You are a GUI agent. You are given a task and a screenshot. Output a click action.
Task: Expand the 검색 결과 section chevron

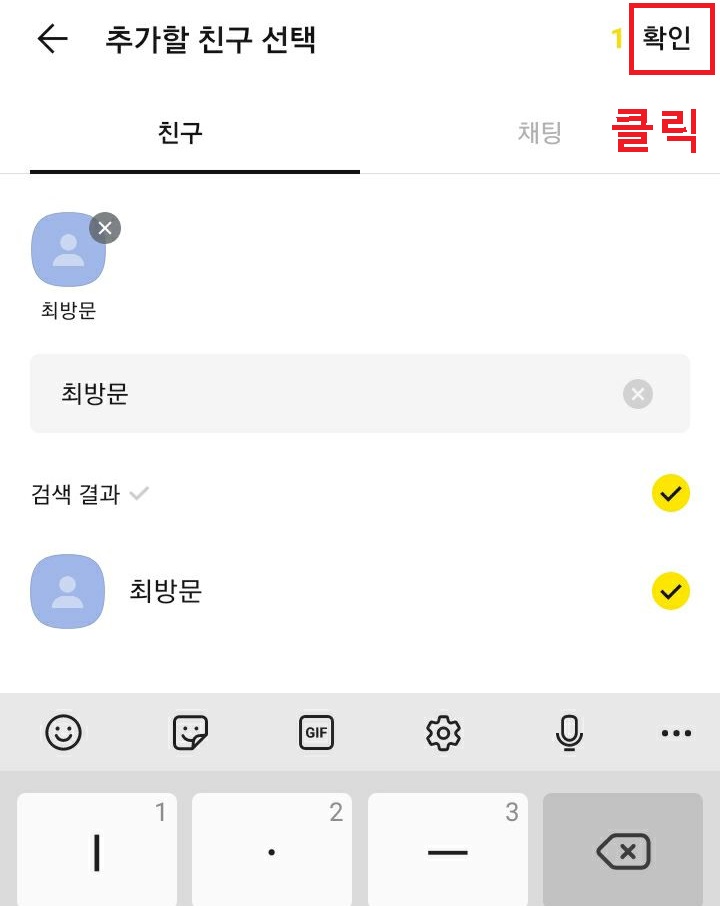pos(139,494)
